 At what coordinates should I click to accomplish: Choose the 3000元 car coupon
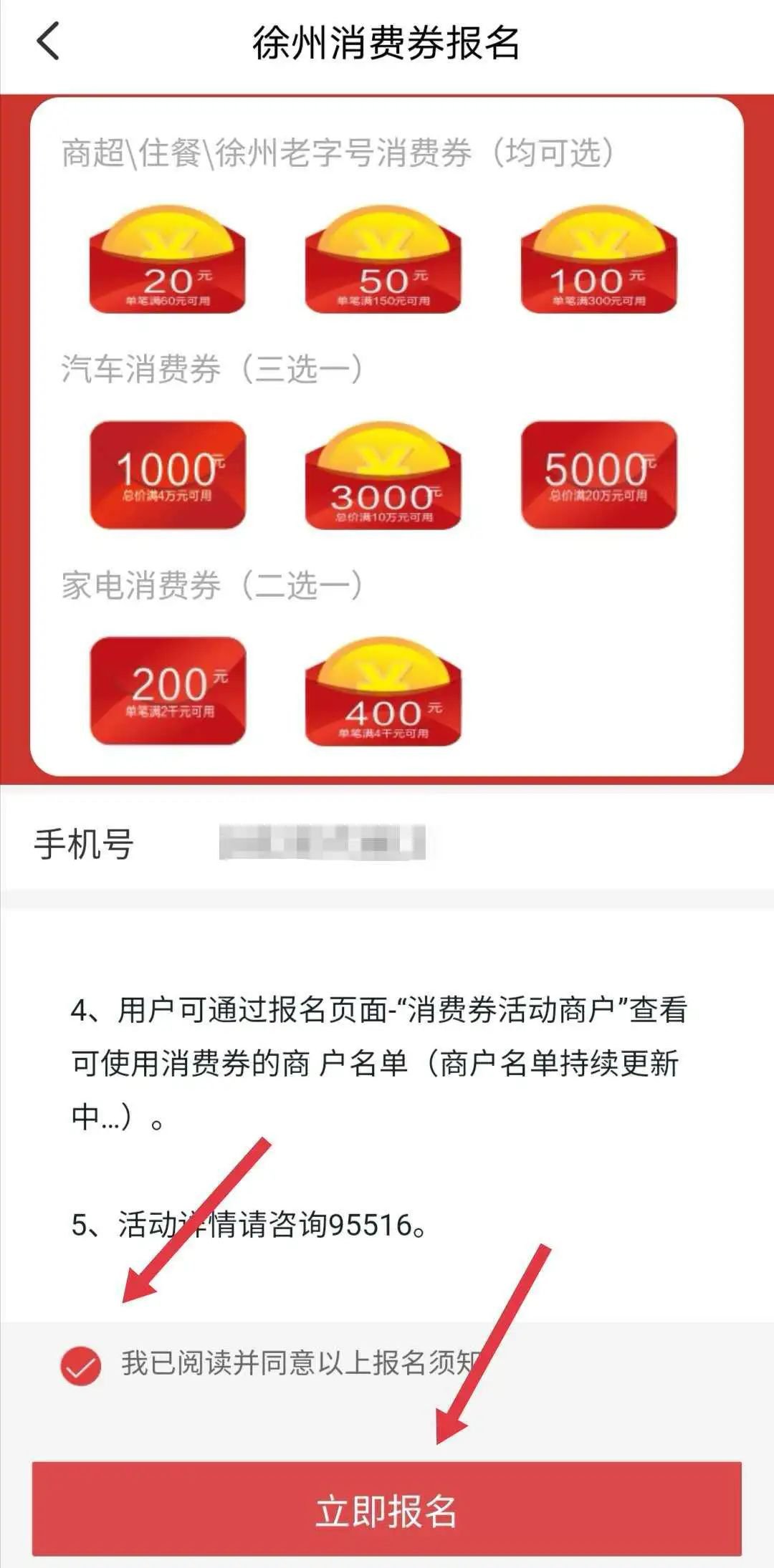(x=383, y=477)
